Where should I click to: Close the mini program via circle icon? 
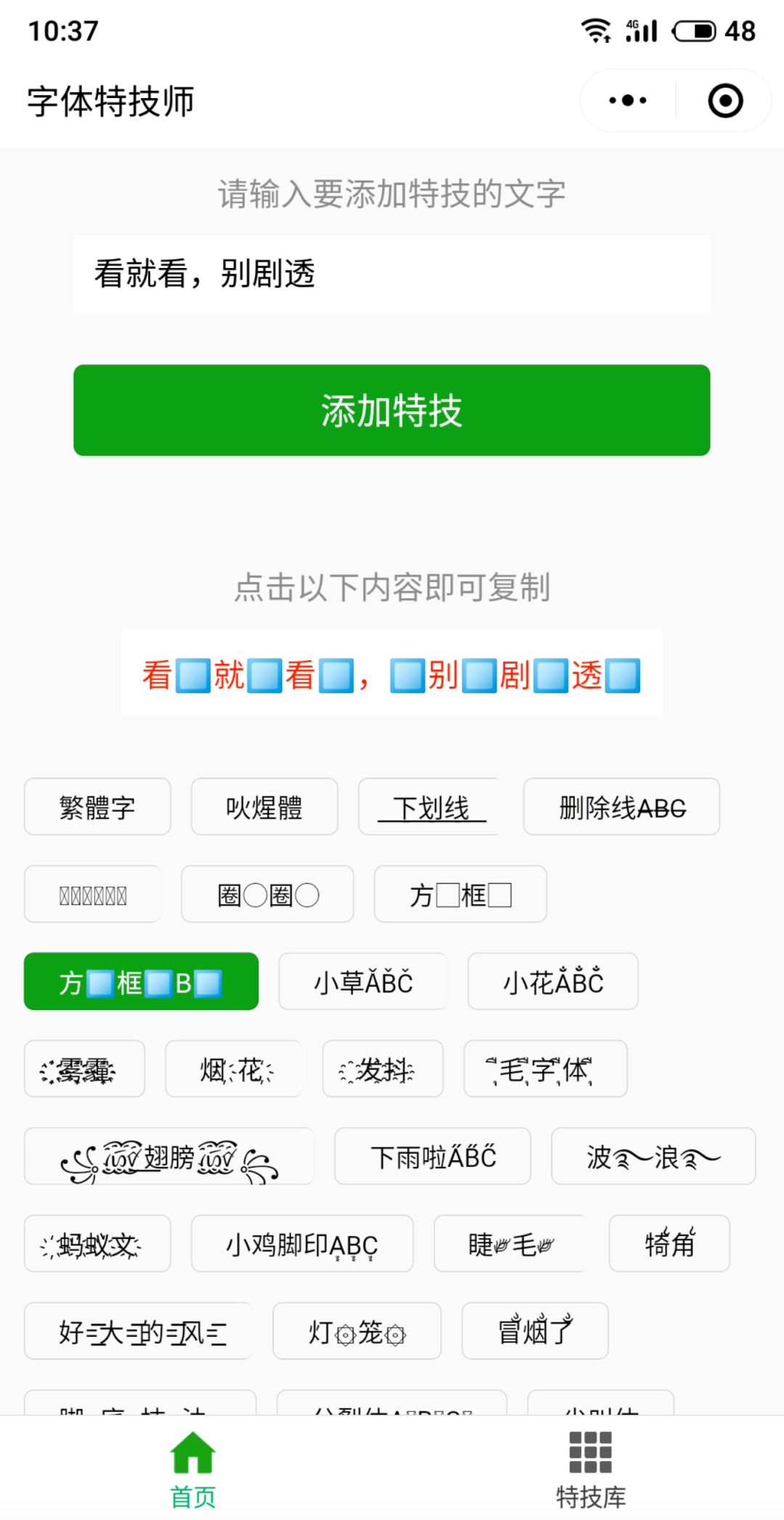click(x=725, y=100)
